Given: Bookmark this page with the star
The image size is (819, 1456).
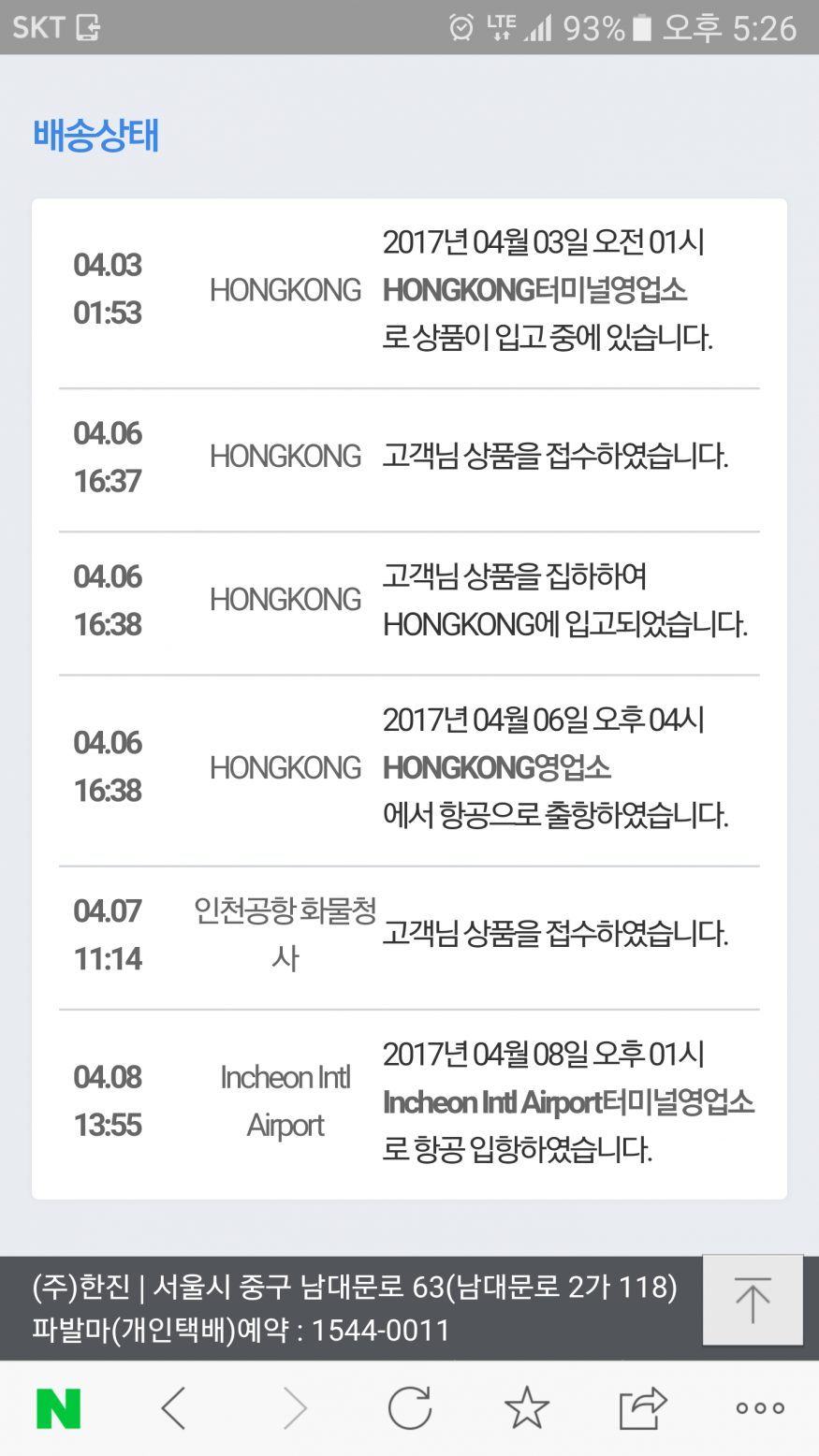Looking at the screenshot, I should click(527, 1408).
